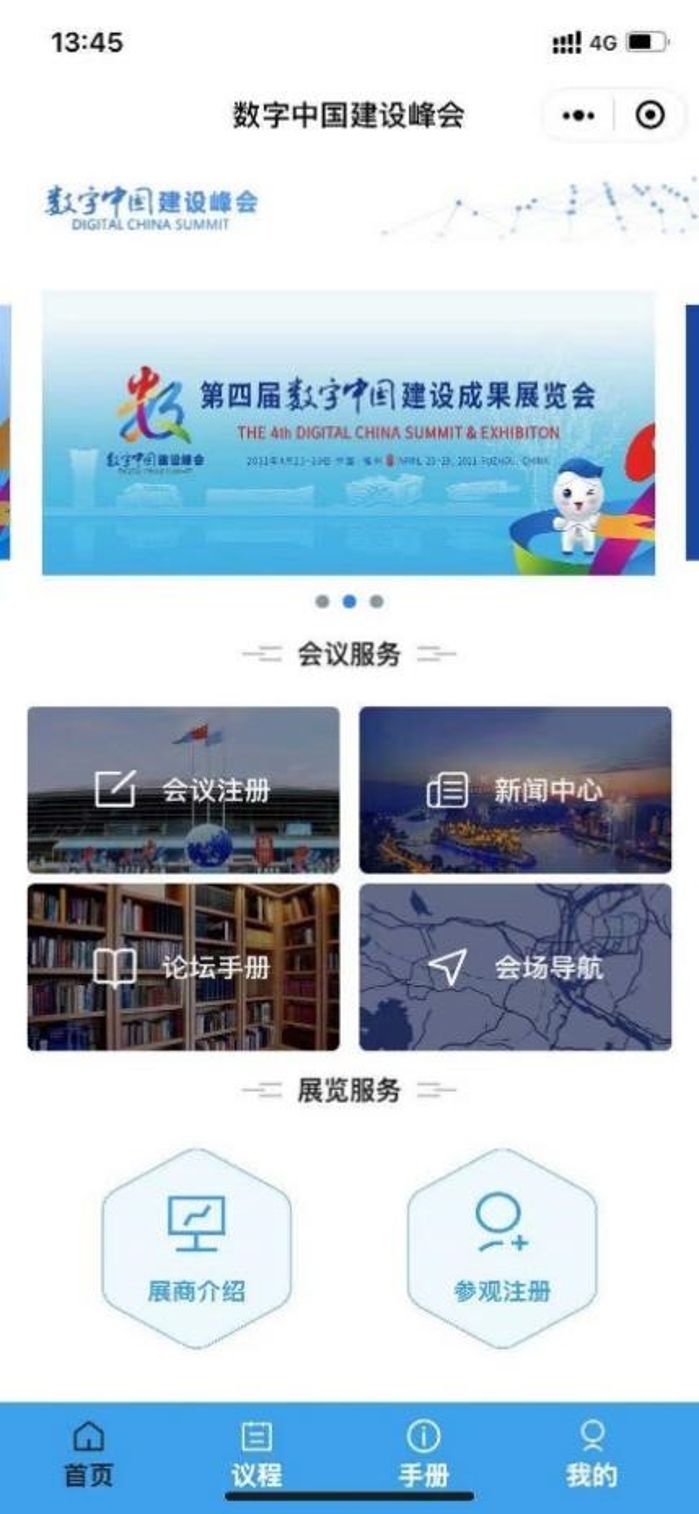Select 参观注册 visitor registration

click(x=502, y=1249)
